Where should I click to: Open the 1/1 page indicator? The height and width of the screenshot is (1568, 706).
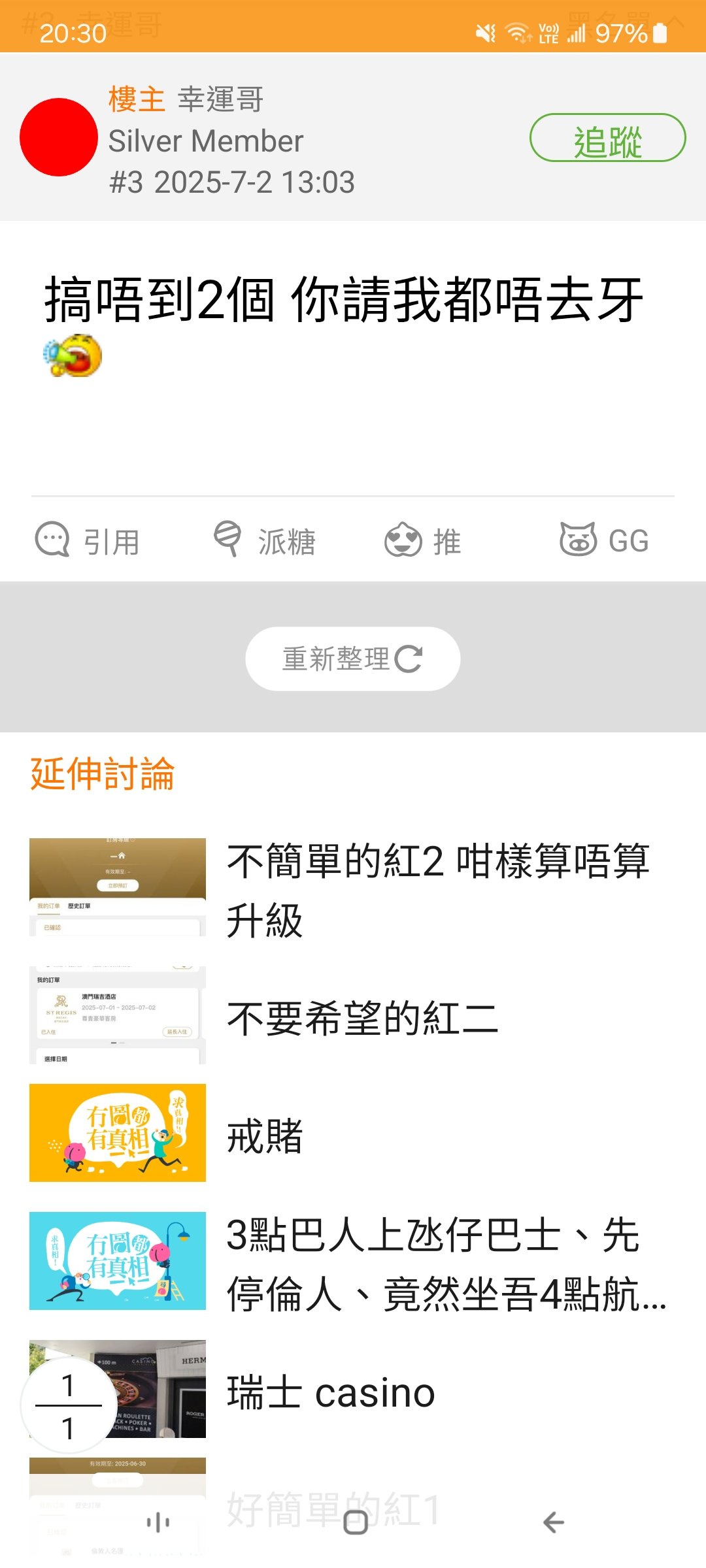tap(69, 1405)
